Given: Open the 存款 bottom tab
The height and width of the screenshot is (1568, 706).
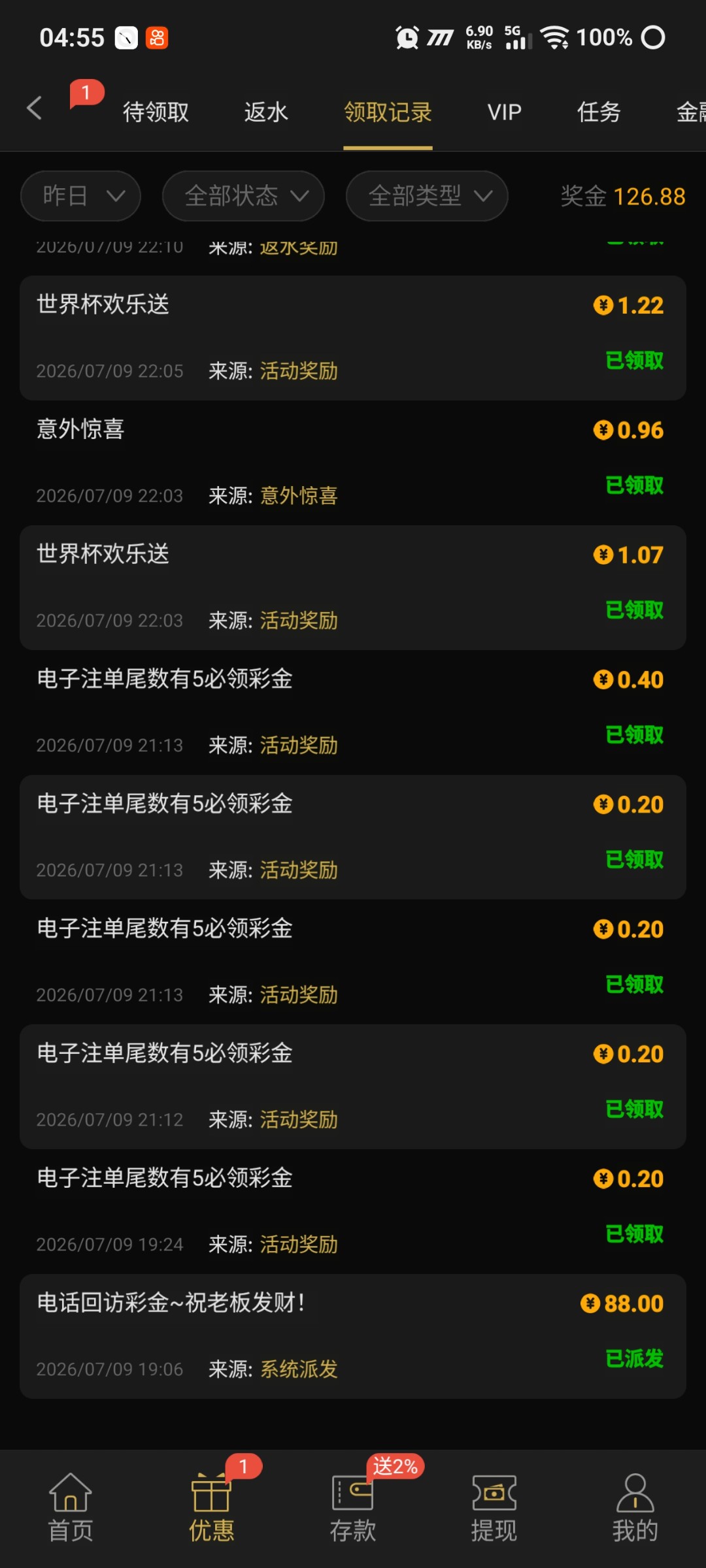Looking at the screenshot, I should tap(353, 1508).
